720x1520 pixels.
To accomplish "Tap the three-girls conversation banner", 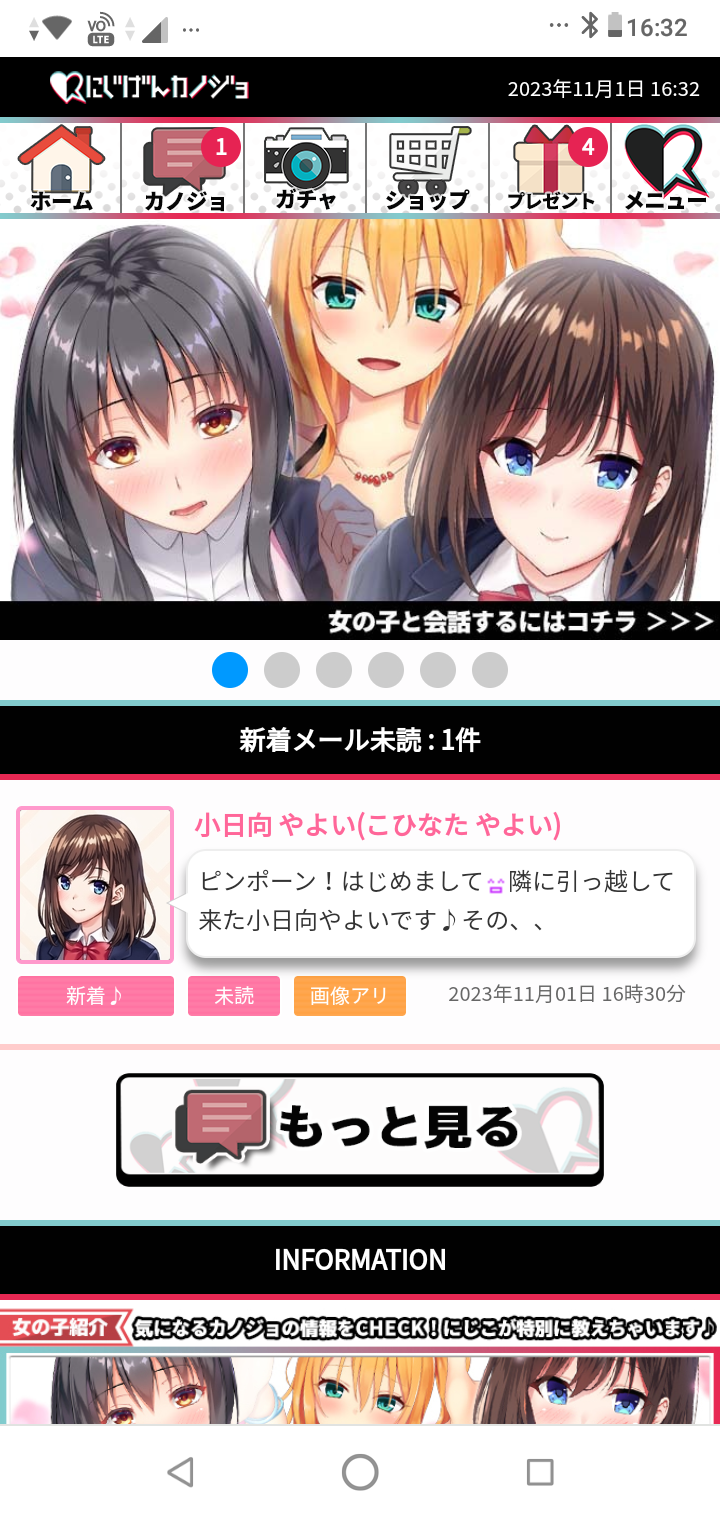I will point(360,429).
